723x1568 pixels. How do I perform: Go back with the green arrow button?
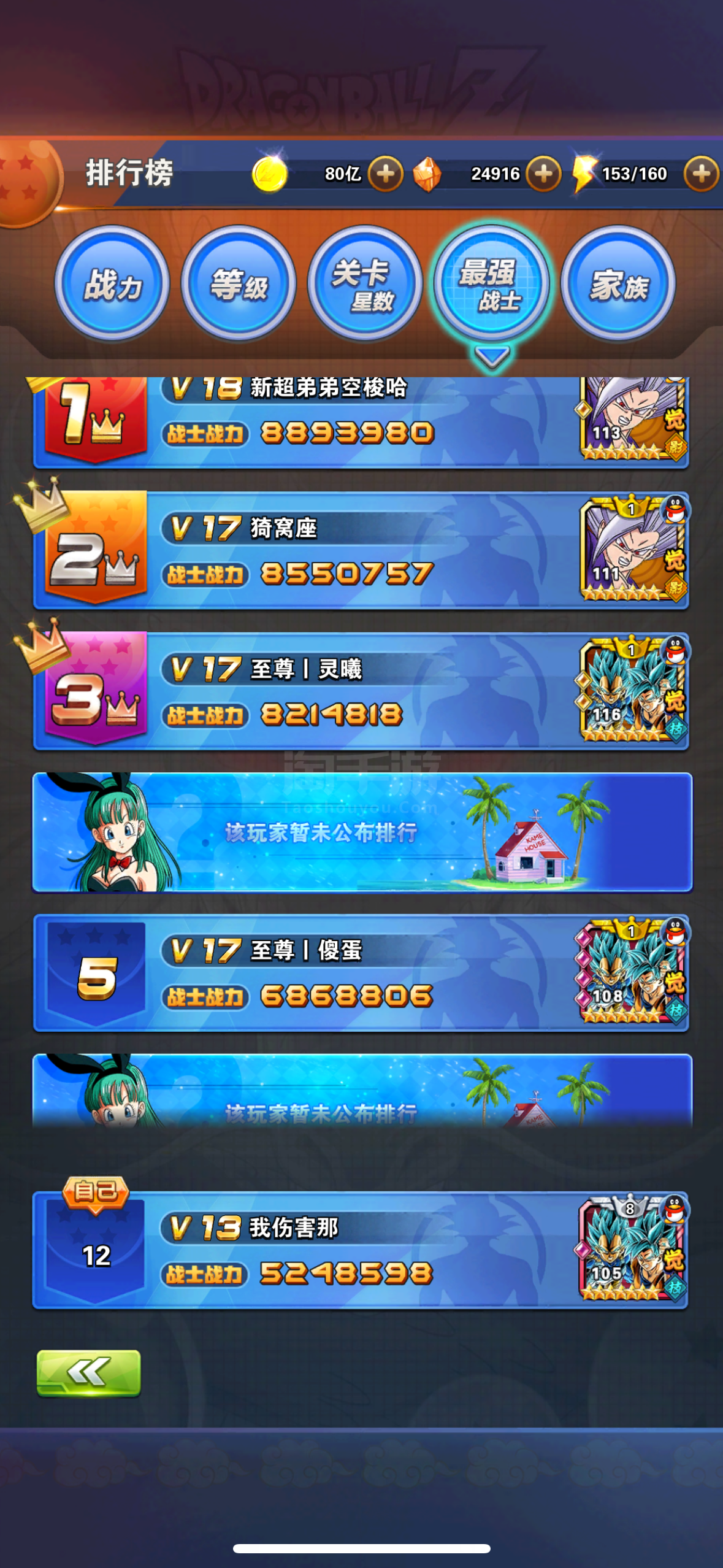point(89,1373)
